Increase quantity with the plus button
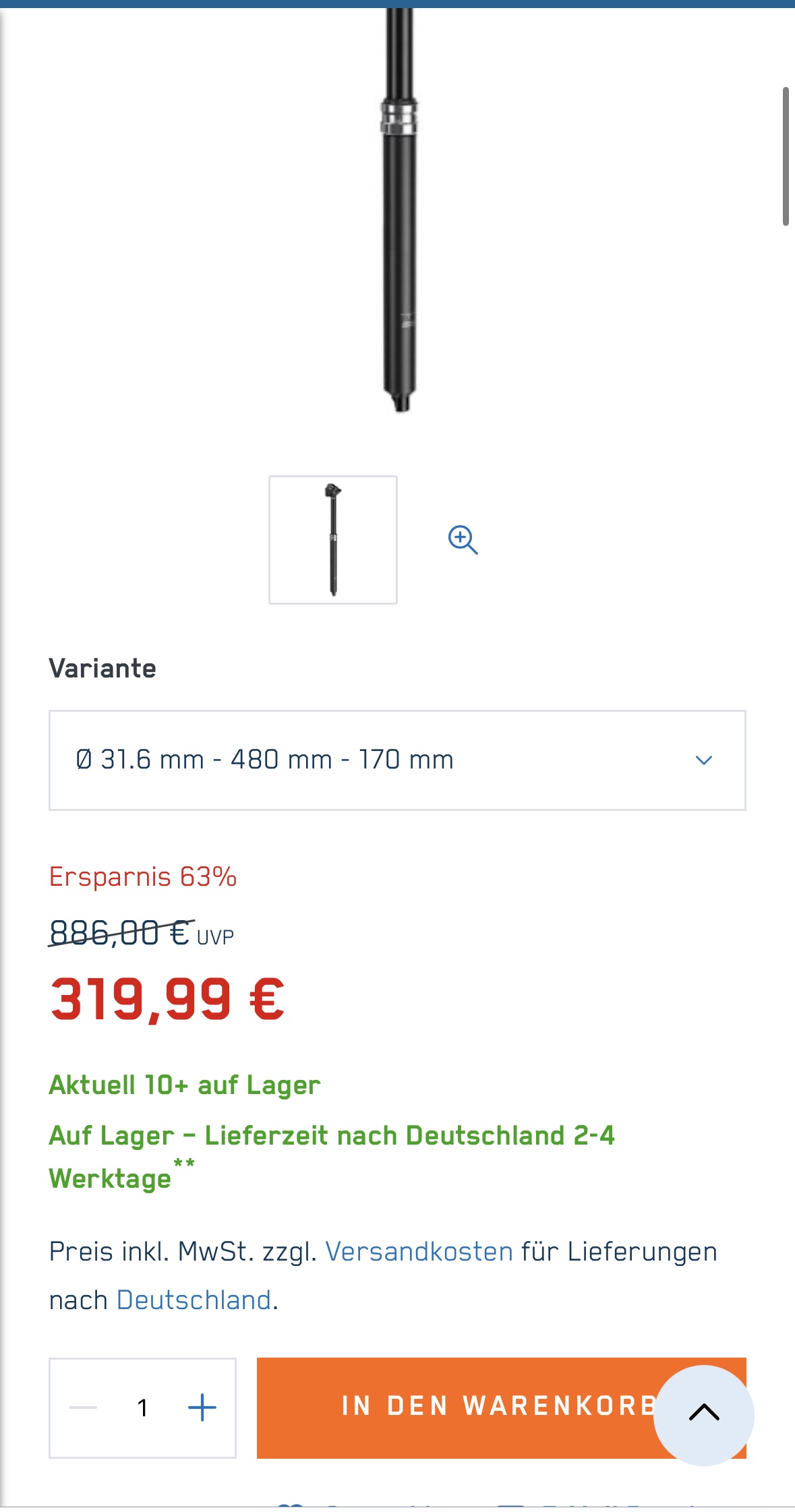 pyautogui.click(x=202, y=1408)
